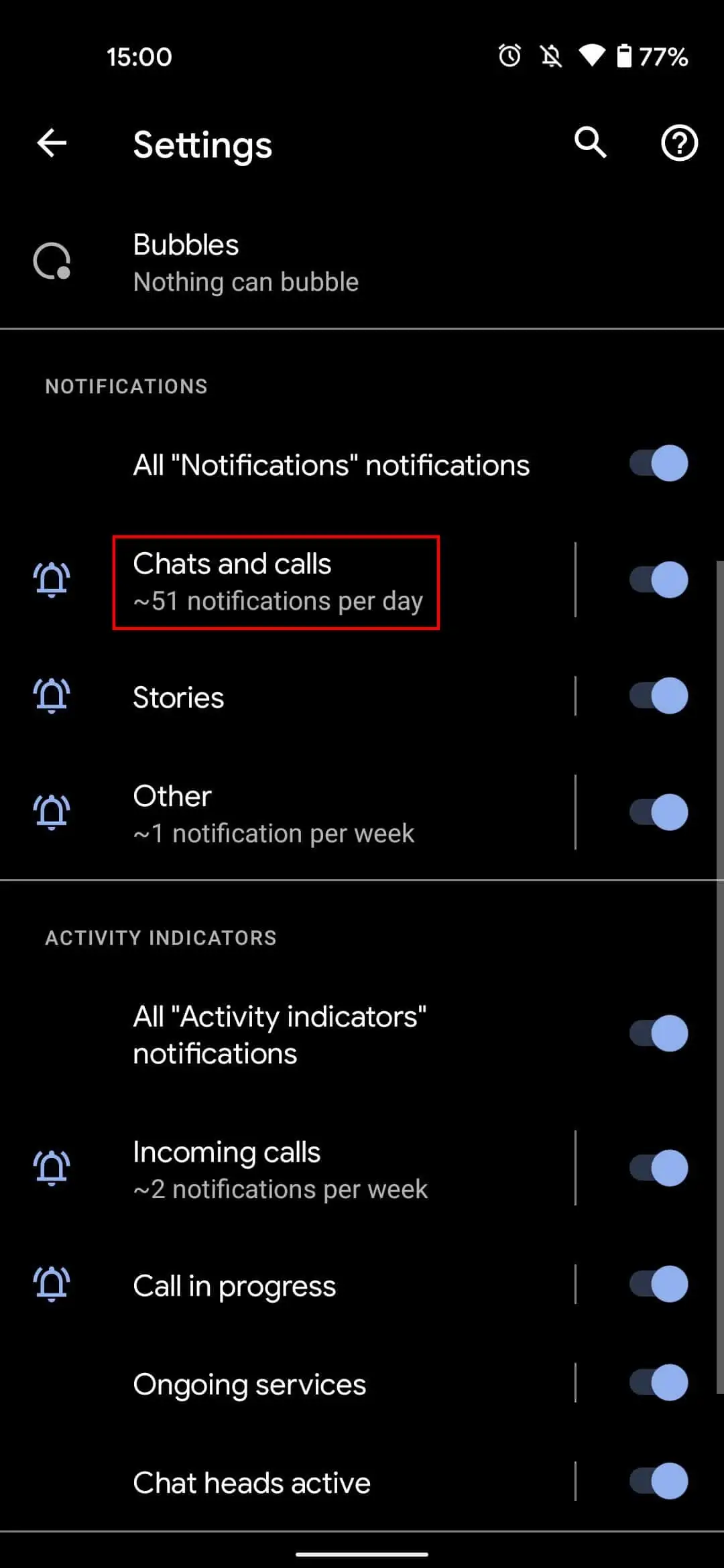
Task: Toggle All "Activity indicators" notifications switch
Action: coord(659,1033)
